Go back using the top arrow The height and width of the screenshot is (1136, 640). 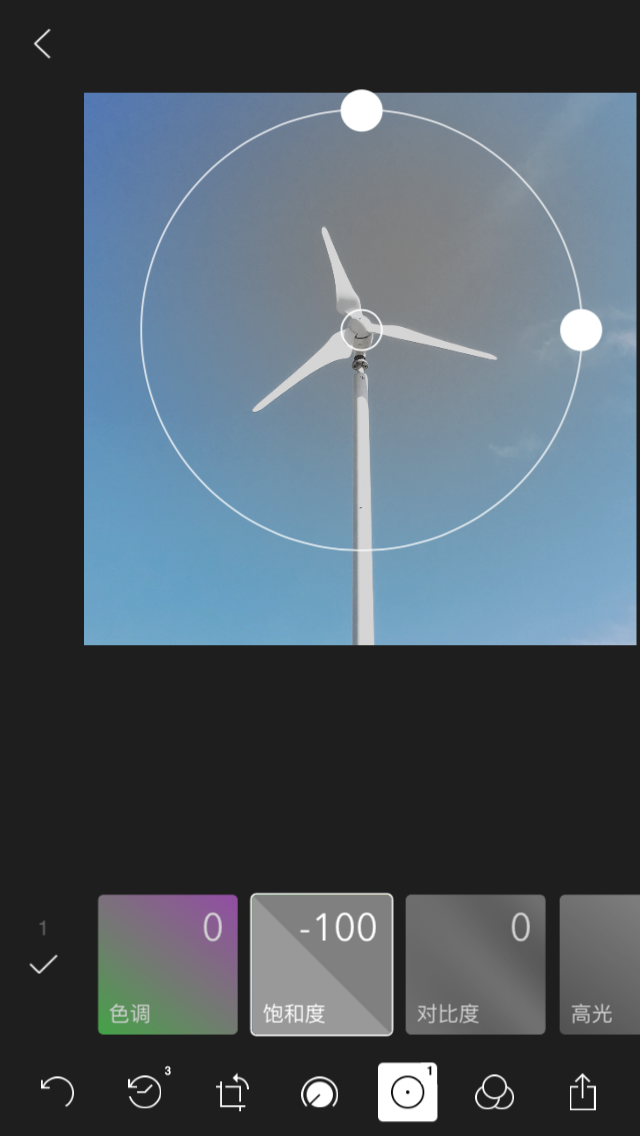(42, 44)
